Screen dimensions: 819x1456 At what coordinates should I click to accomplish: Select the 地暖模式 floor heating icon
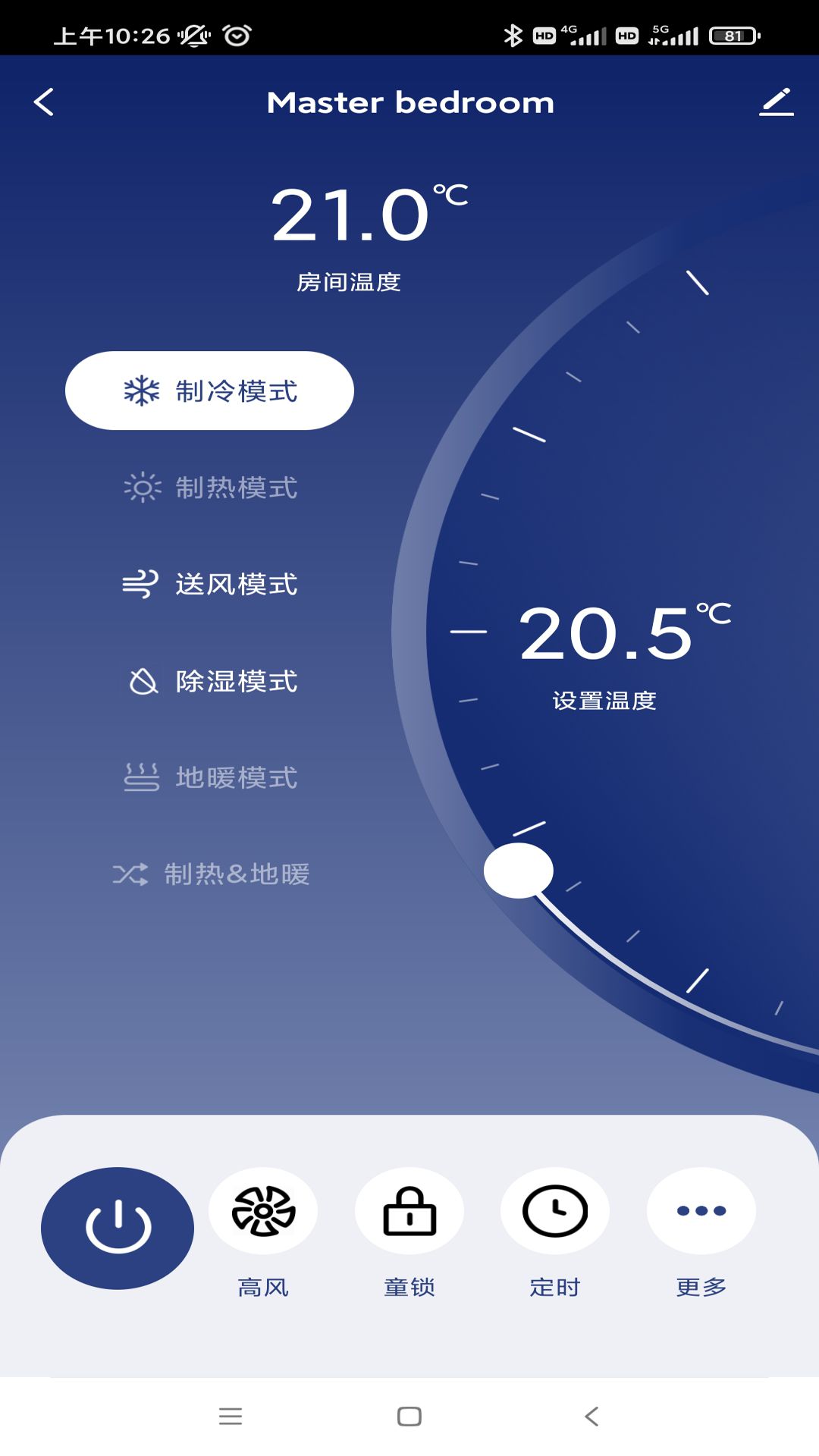pos(140,777)
